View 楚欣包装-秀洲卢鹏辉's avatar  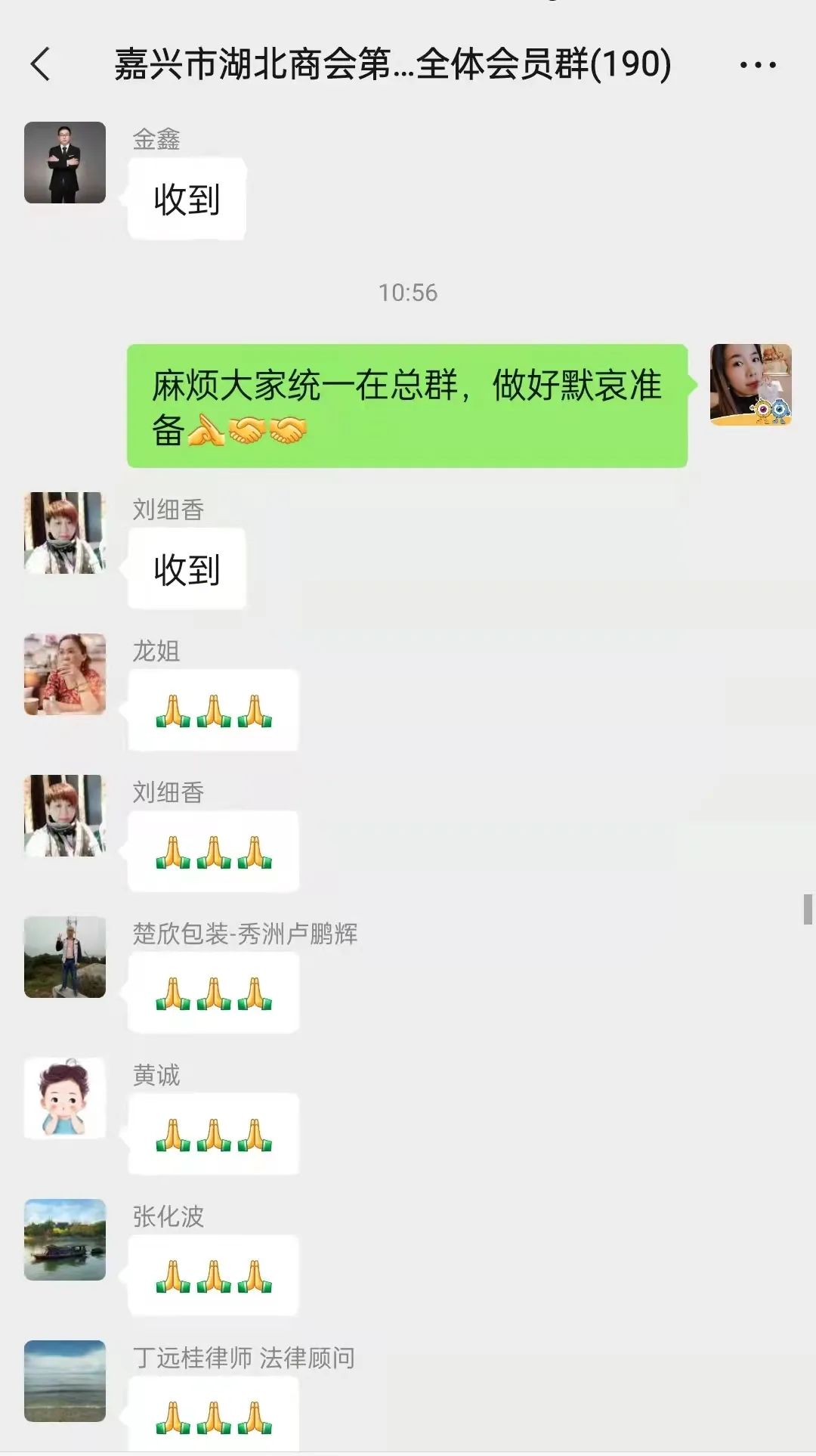(x=65, y=957)
